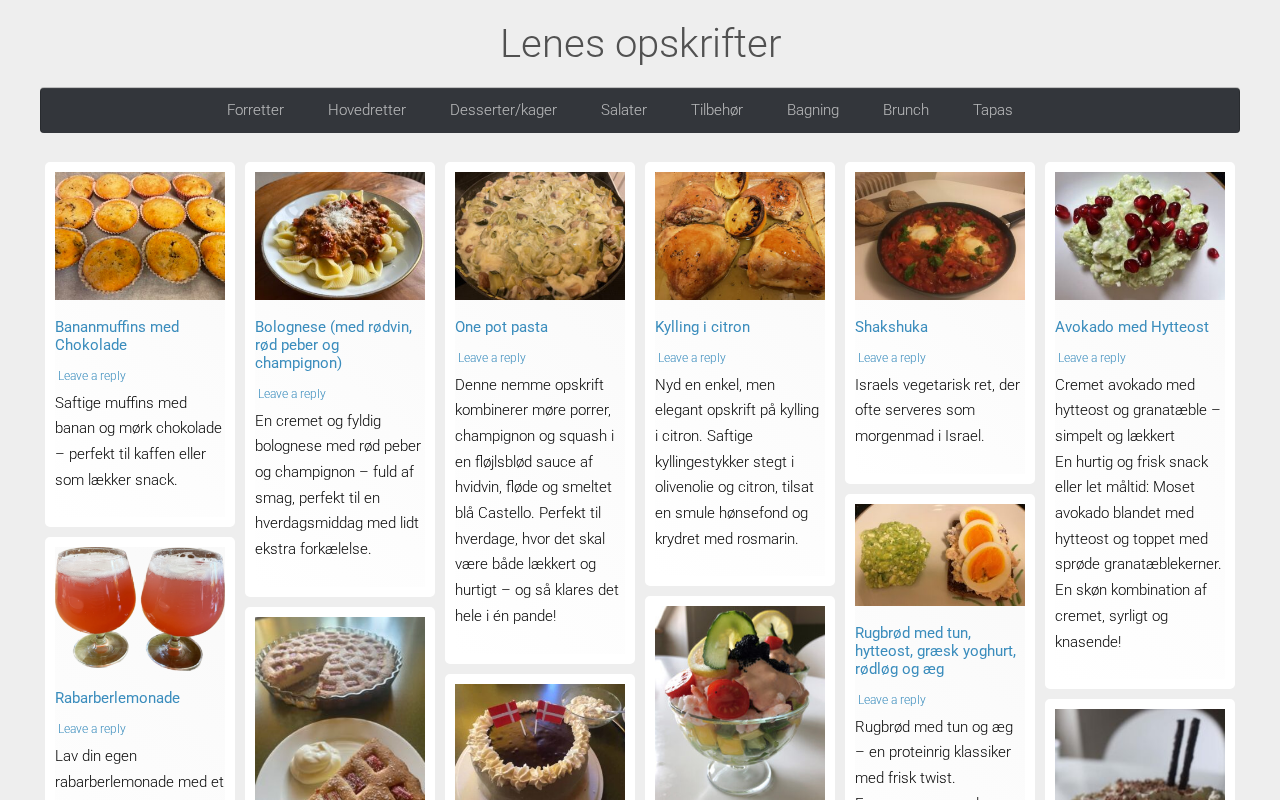Viewport: 1280px width, 800px height.
Task: Go to the Tapas category
Action: coord(992,110)
